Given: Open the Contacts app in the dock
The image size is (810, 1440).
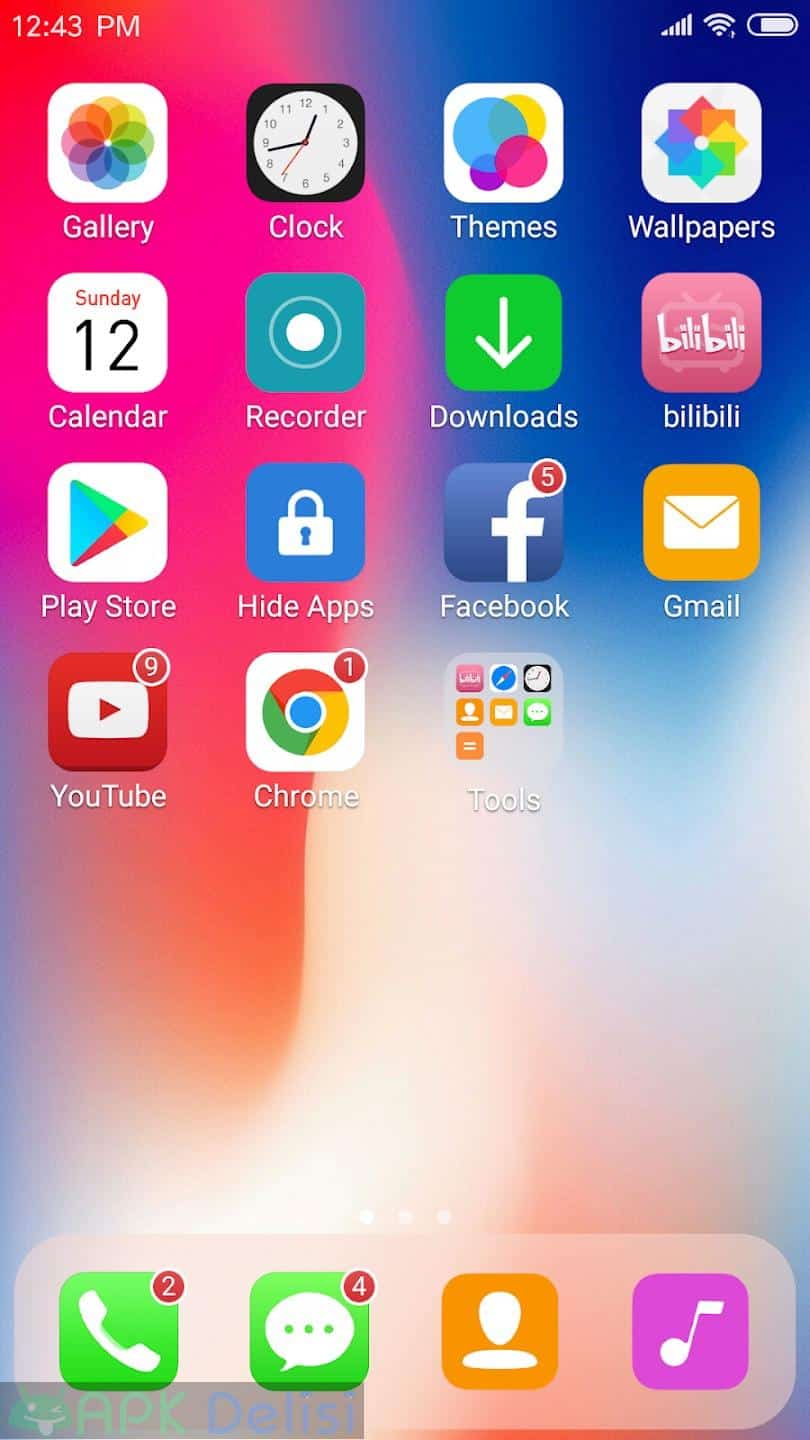Looking at the screenshot, I should [x=500, y=1331].
